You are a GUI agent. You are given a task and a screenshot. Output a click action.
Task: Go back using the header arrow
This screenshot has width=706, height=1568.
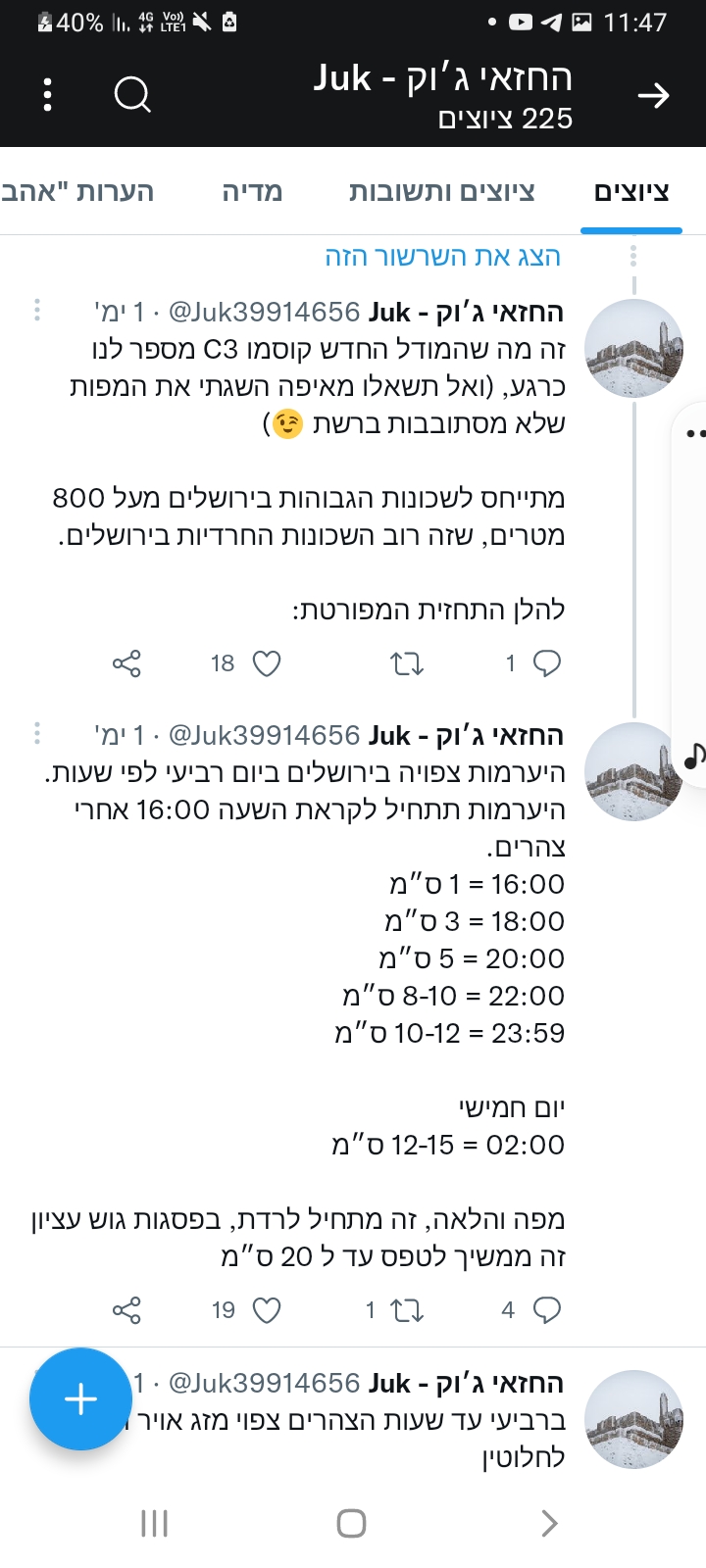click(x=653, y=95)
